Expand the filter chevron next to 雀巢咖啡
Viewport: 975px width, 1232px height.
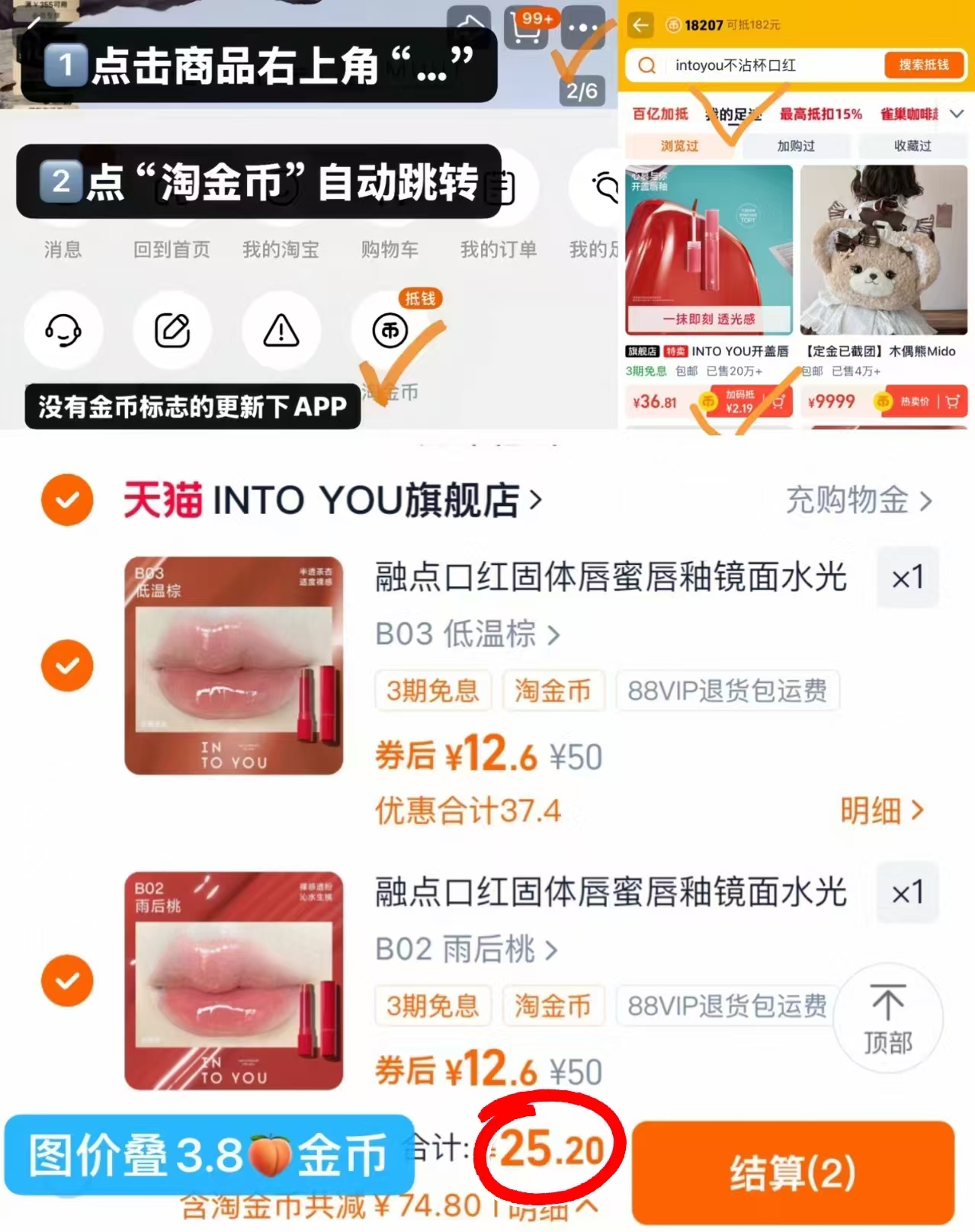957,114
